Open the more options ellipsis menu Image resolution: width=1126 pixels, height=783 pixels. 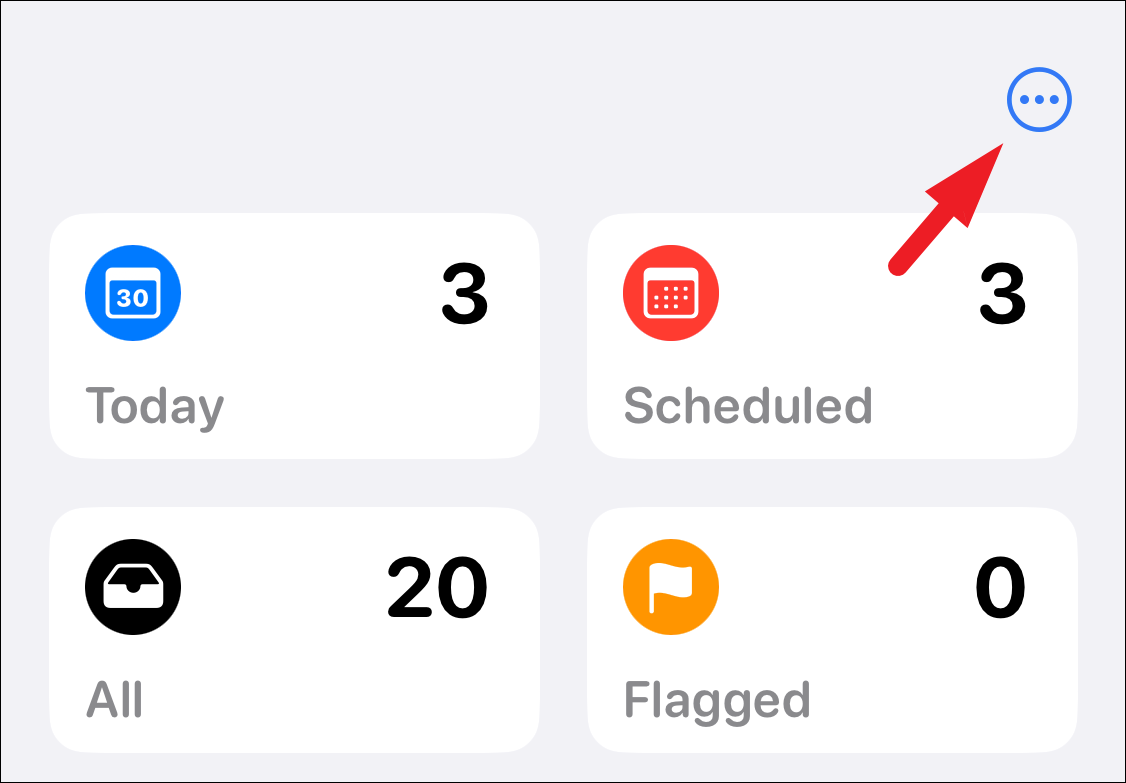(1039, 100)
